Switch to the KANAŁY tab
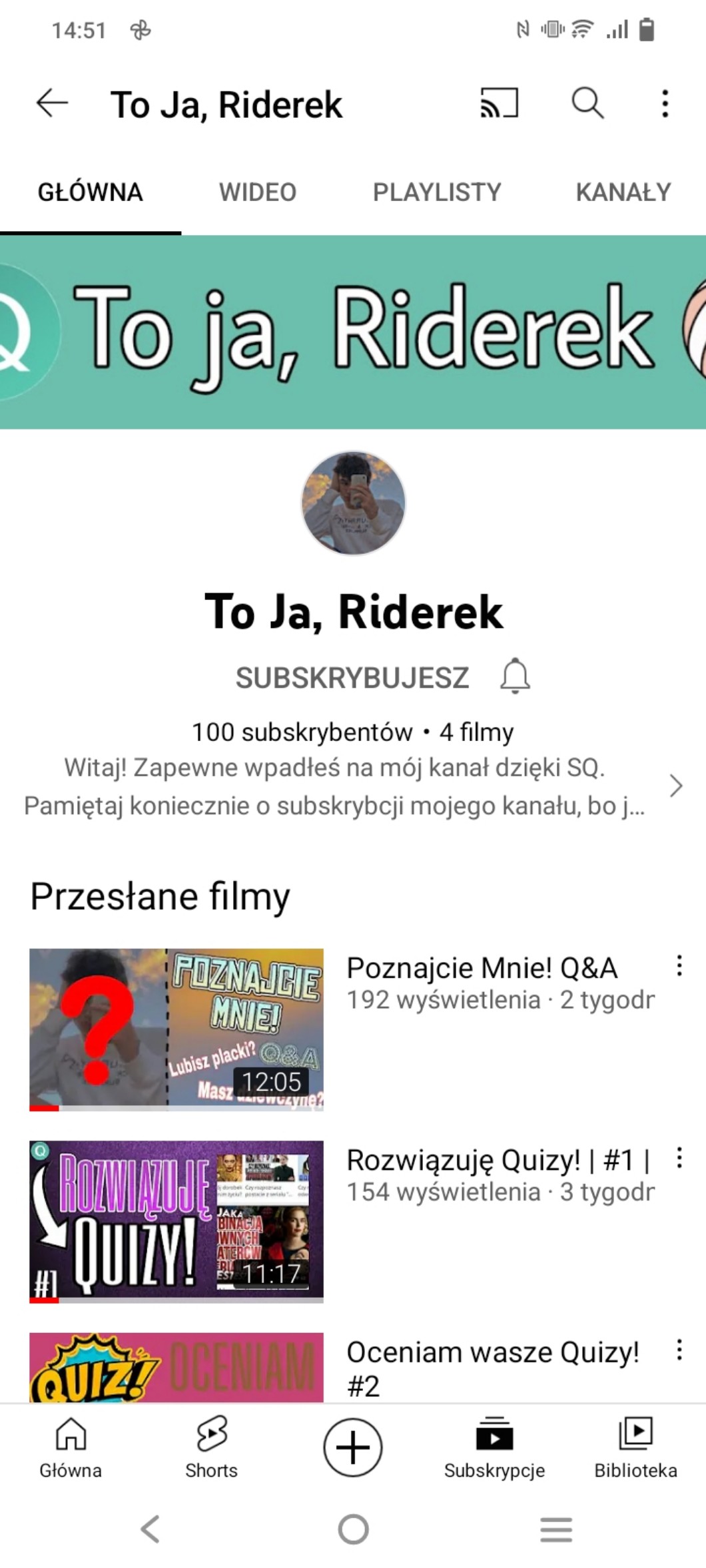Image resolution: width=706 pixels, height=1568 pixels. coord(623,192)
